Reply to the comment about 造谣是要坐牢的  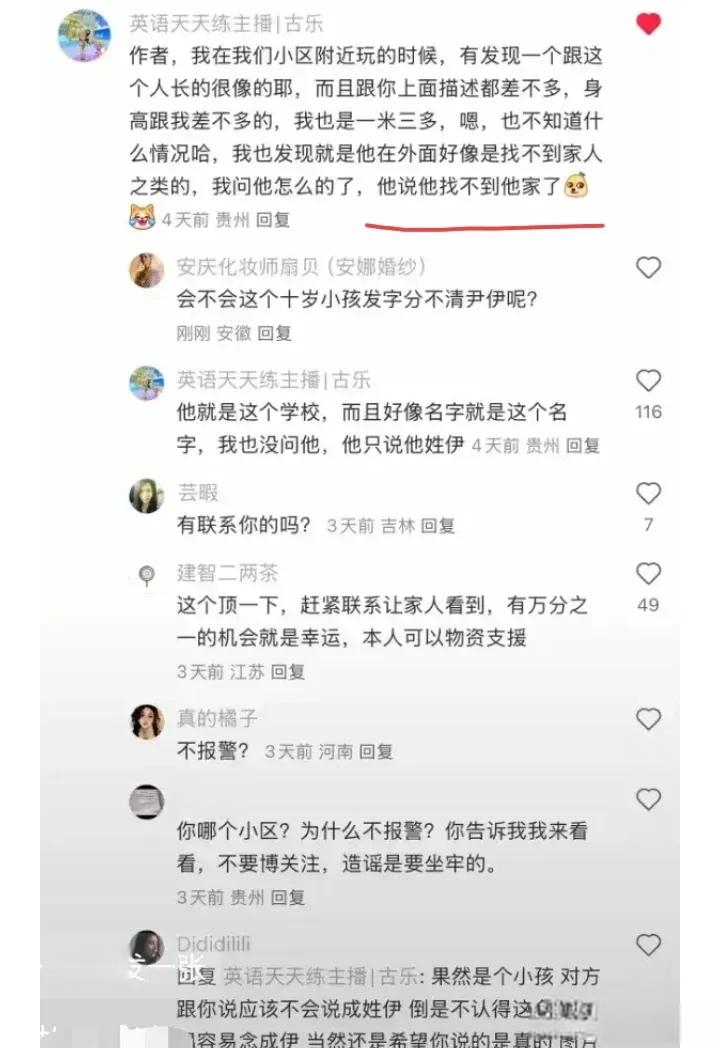[x=288, y=897]
